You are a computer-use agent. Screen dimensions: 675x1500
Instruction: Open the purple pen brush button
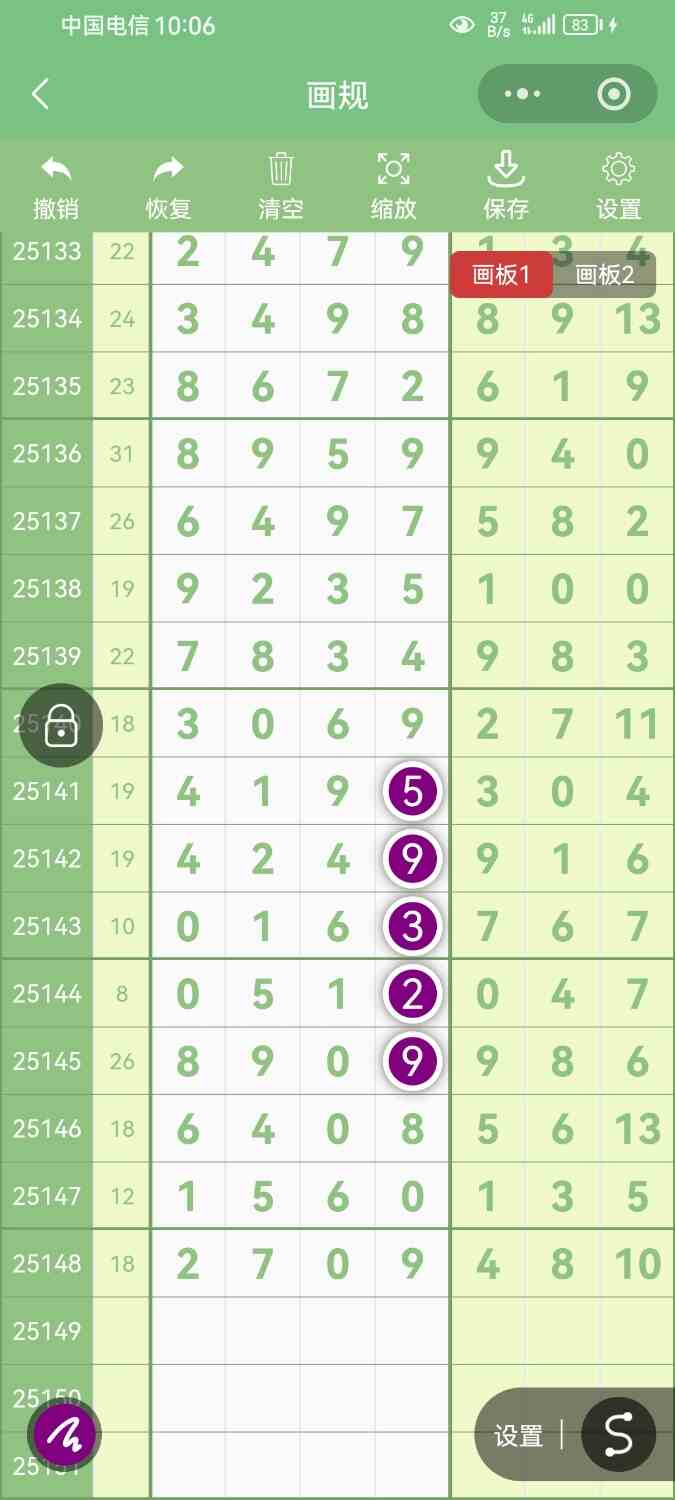tap(65, 1435)
